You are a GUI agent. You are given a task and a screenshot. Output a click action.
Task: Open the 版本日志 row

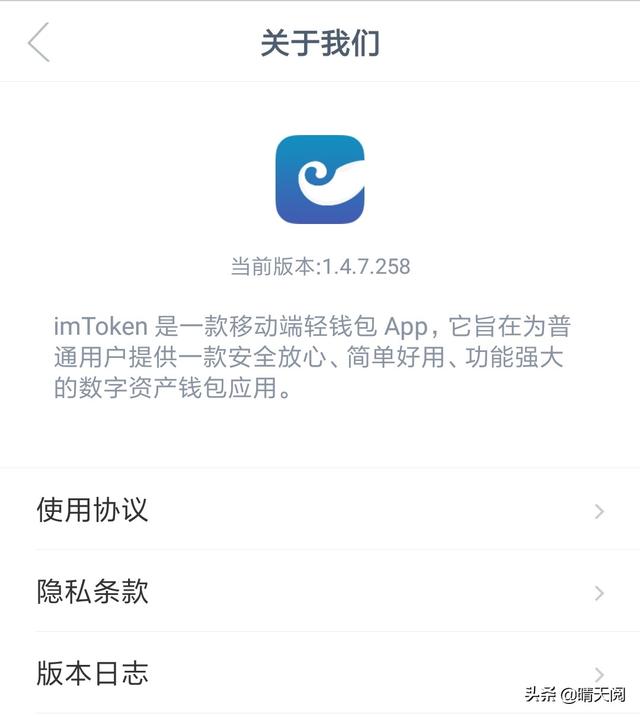point(320,673)
